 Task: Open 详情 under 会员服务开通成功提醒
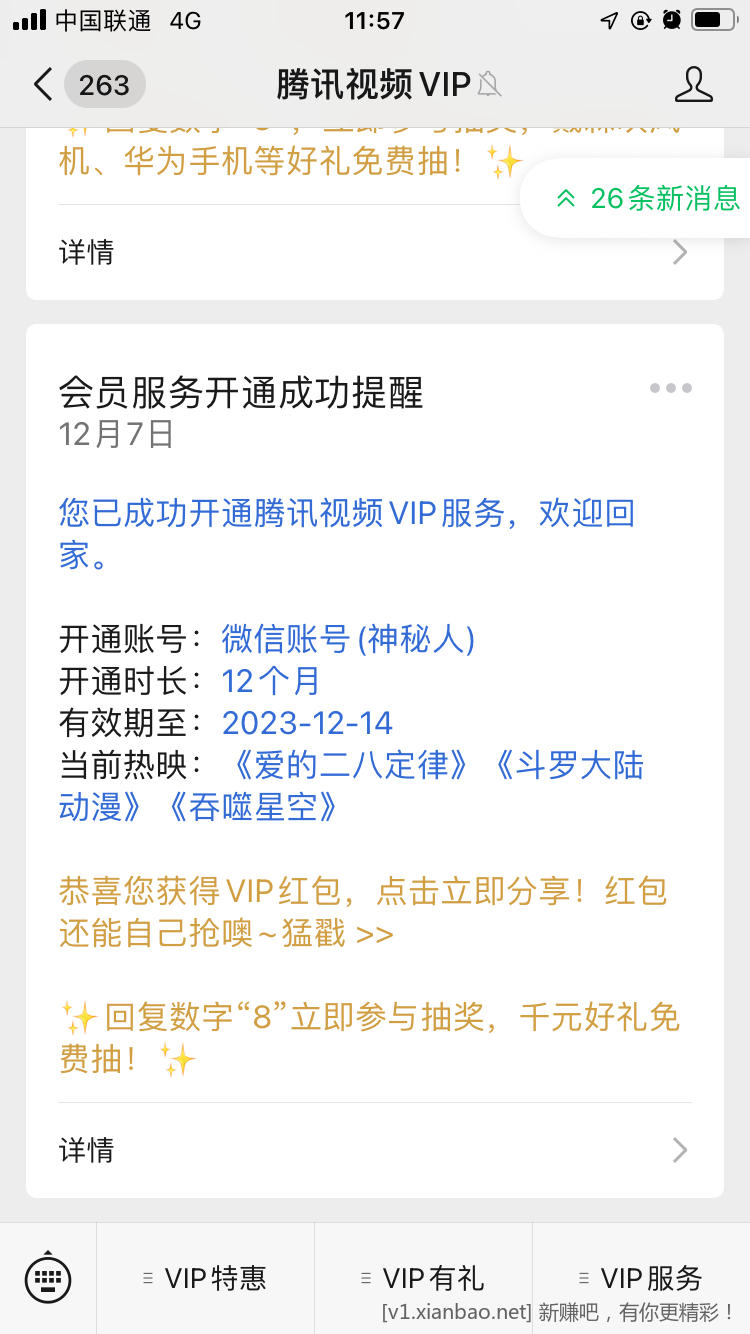[375, 1150]
